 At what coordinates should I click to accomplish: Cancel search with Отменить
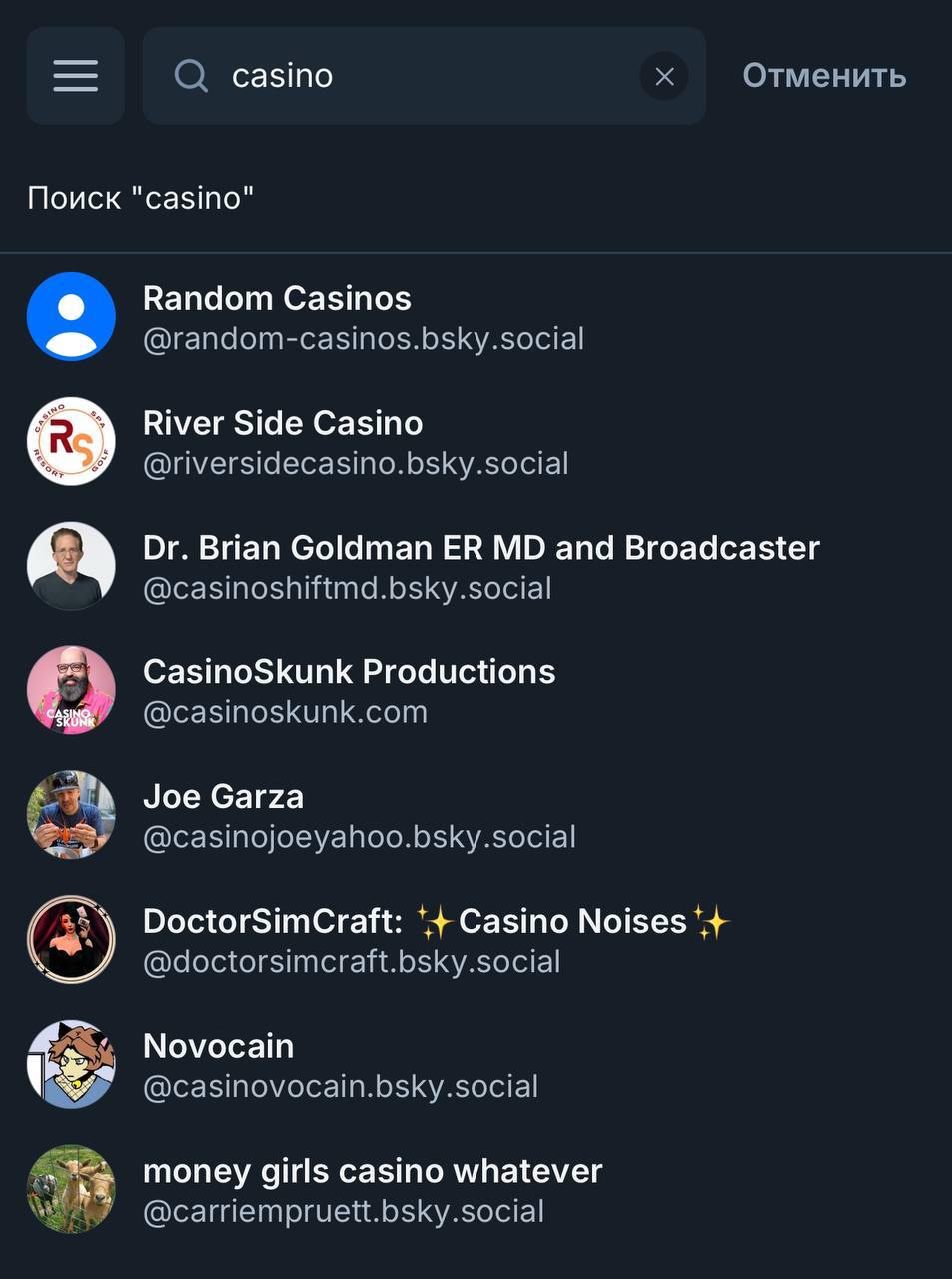click(824, 76)
